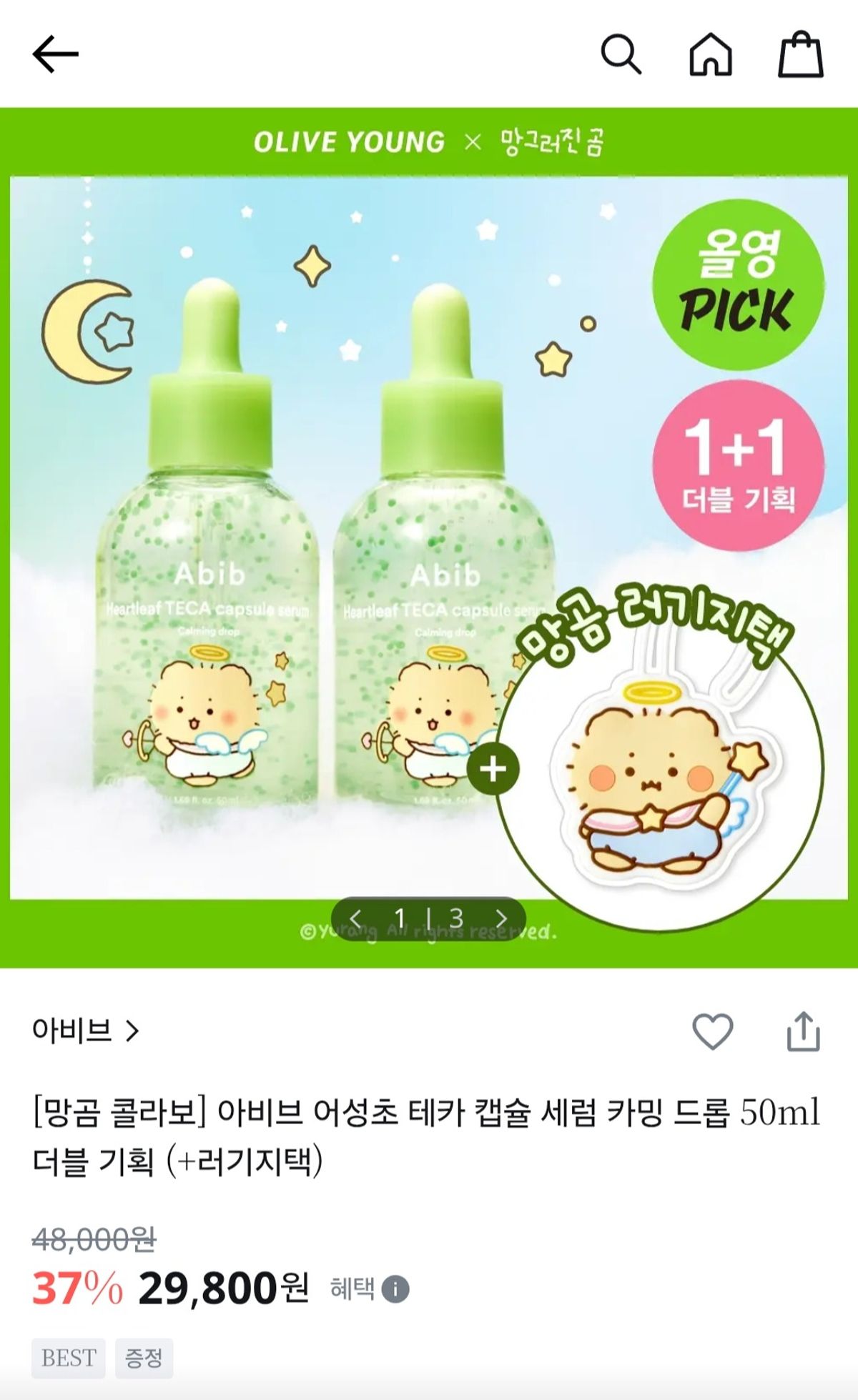Show the previous product image
The height and width of the screenshot is (1400, 858).
tap(356, 918)
